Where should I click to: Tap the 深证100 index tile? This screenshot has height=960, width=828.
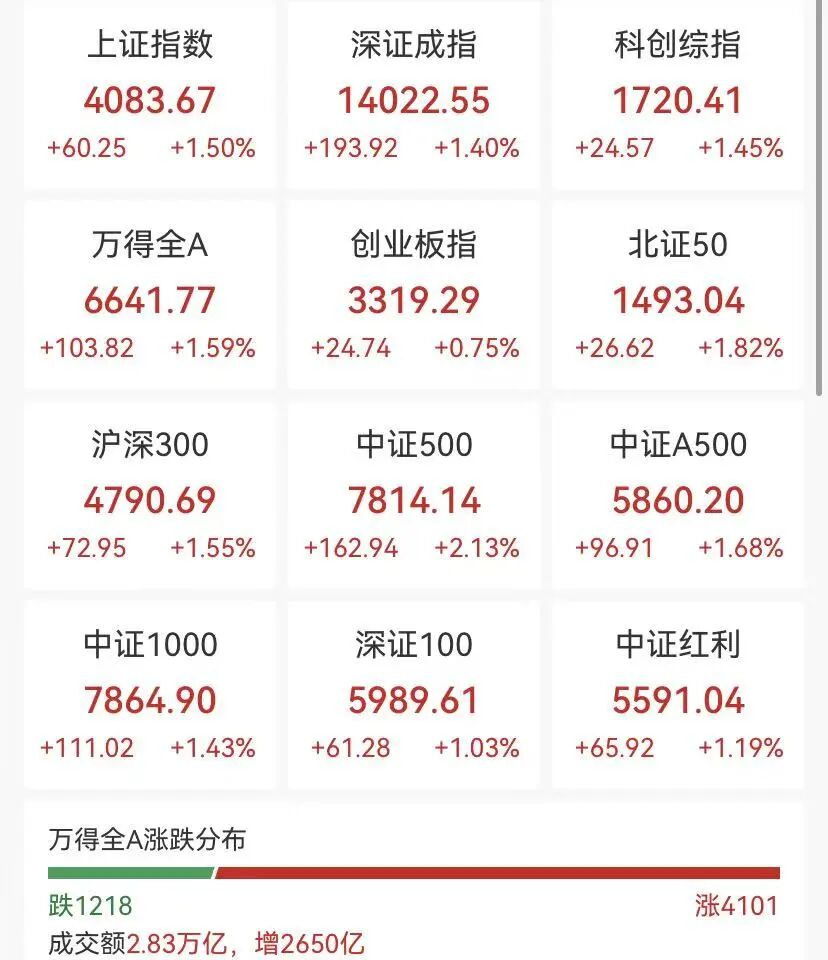(x=413, y=697)
